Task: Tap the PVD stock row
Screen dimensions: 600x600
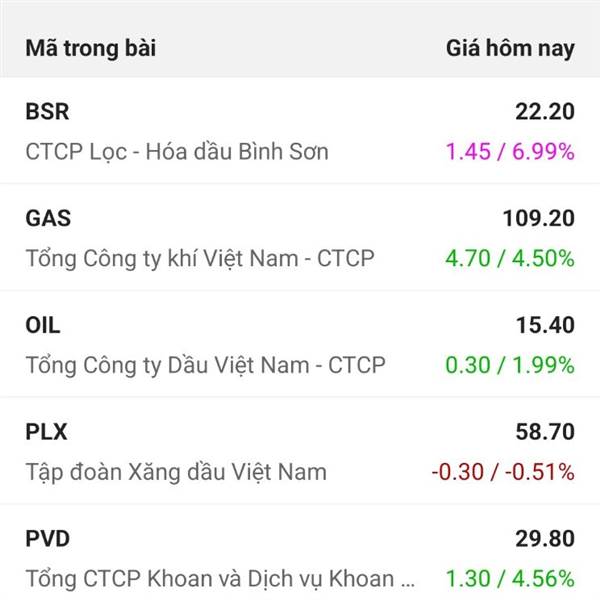Action: tap(300, 558)
